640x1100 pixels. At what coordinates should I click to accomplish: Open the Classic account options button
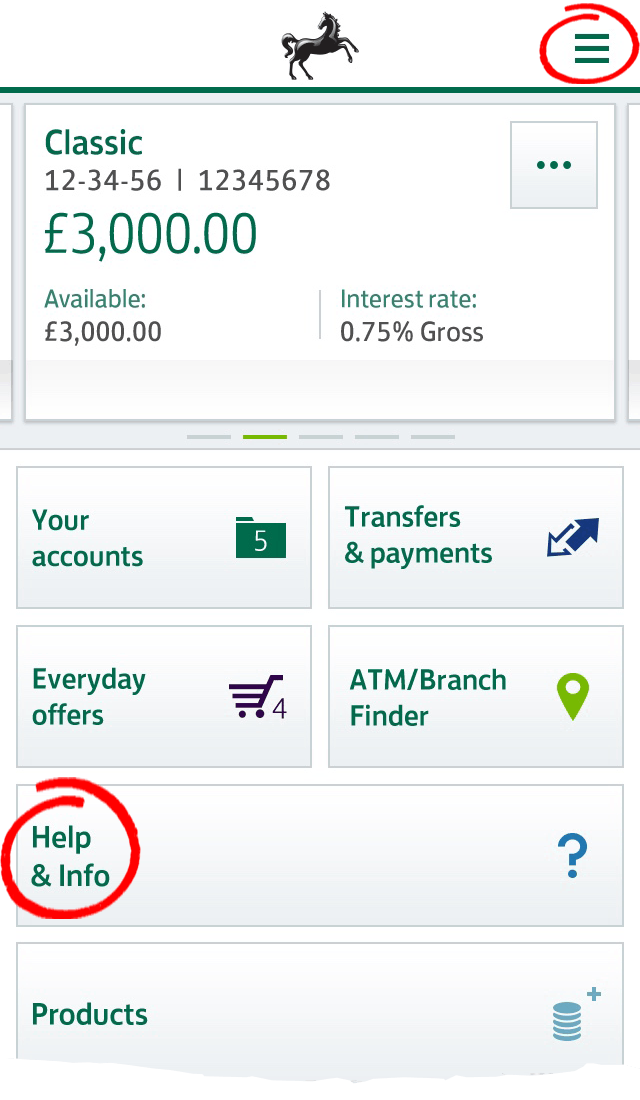point(554,165)
